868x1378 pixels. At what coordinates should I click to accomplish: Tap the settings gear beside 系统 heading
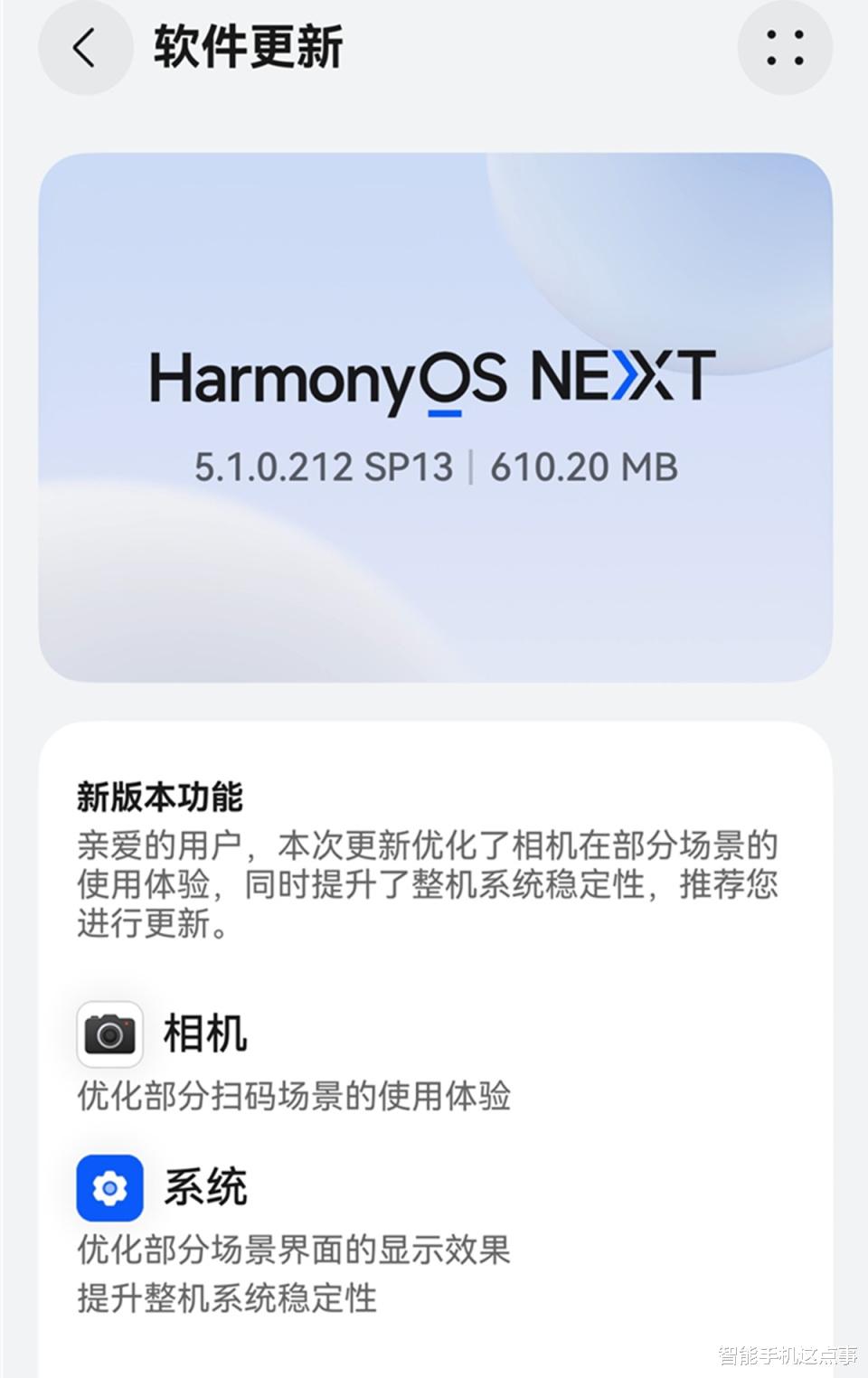click(x=110, y=1185)
